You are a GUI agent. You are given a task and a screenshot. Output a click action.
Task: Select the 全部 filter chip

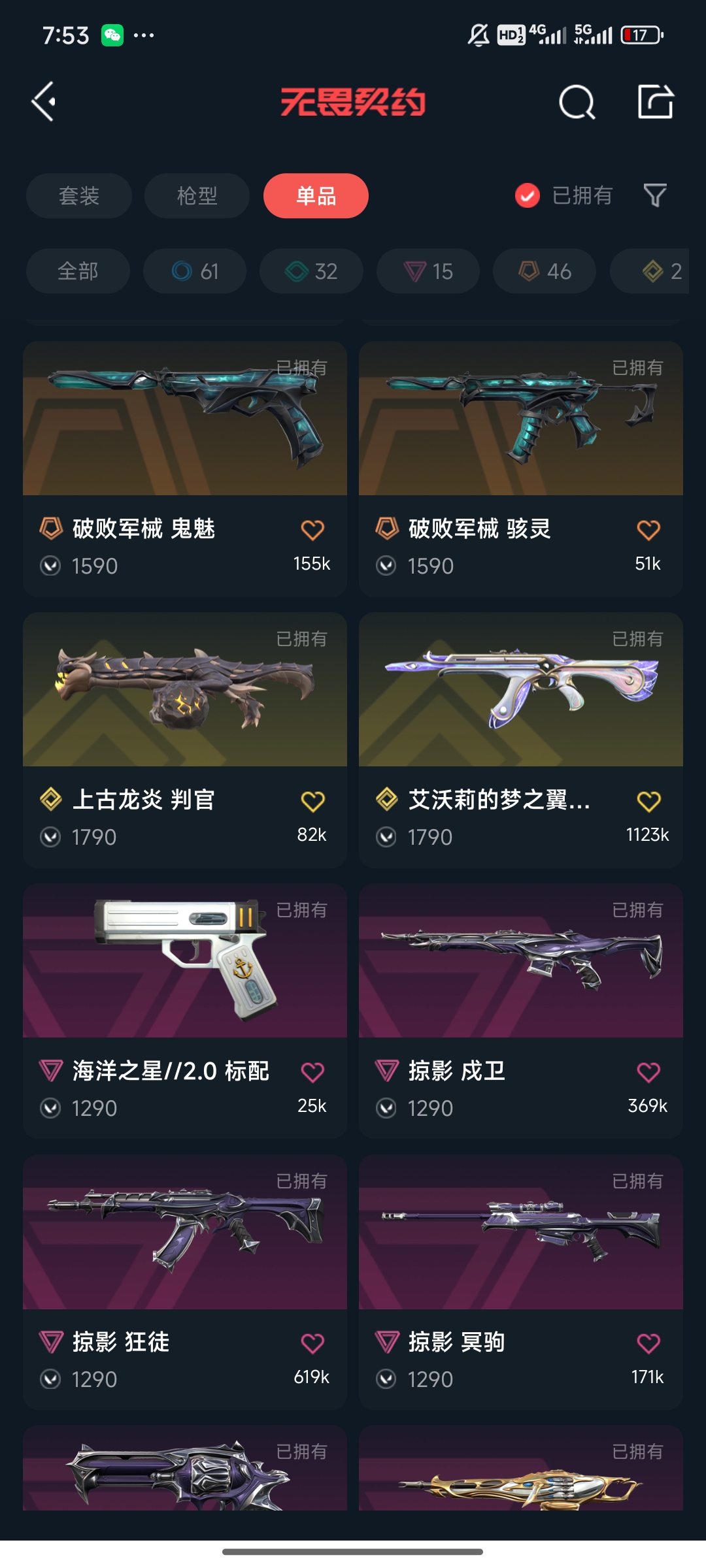click(78, 271)
